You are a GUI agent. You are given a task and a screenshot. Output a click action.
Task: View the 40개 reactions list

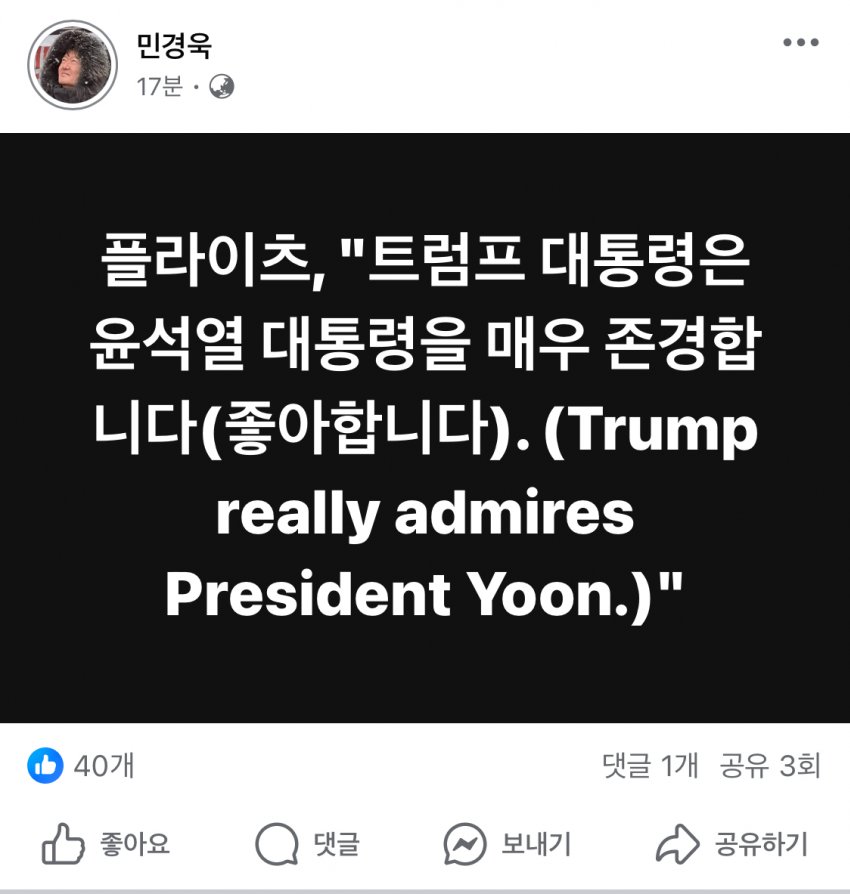(x=82, y=767)
